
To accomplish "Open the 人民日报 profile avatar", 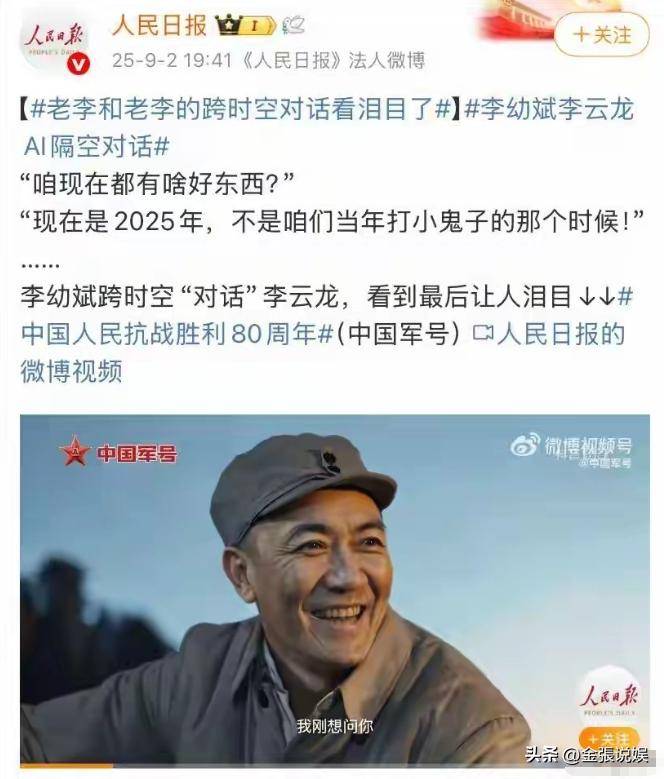I will 53,40.
